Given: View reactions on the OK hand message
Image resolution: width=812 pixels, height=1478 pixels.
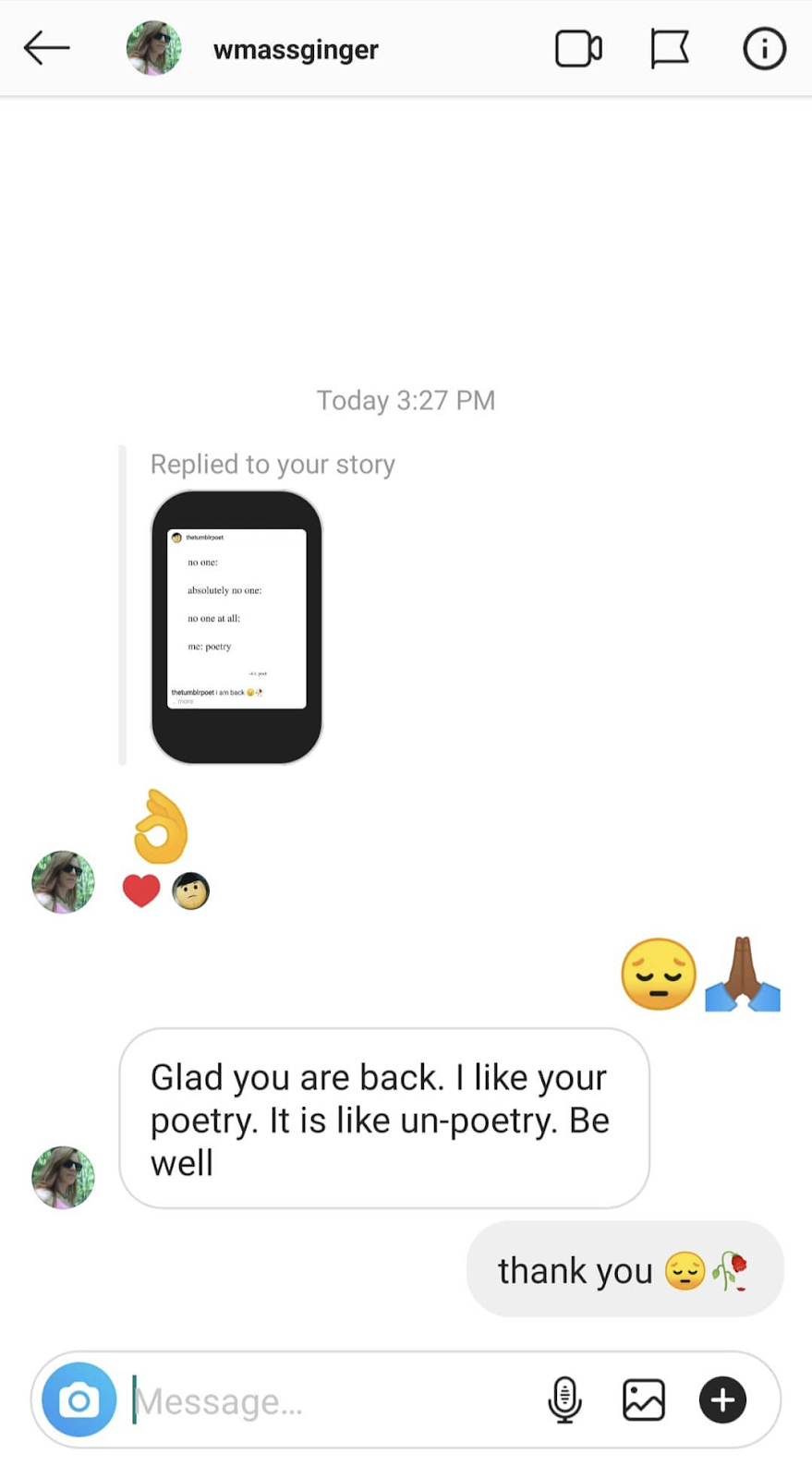Looking at the screenshot, I should tap(166, 890).
